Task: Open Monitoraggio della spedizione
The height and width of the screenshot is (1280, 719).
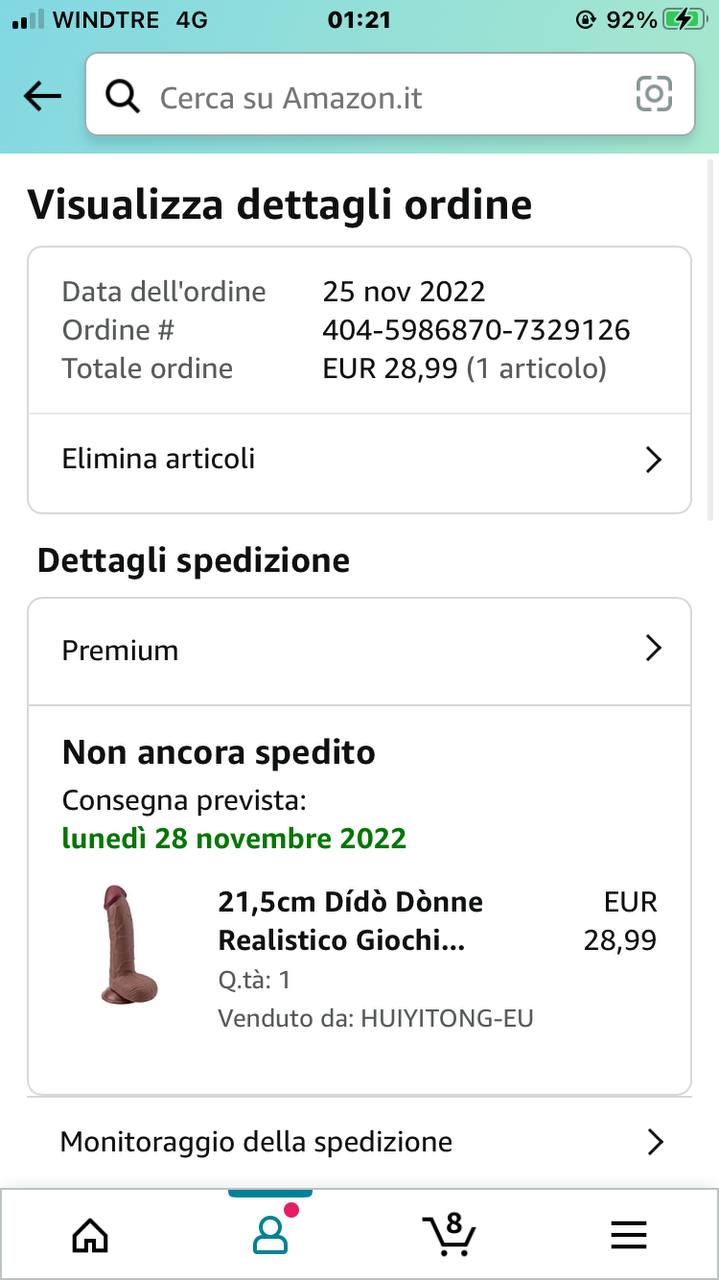Action: 359,1141
